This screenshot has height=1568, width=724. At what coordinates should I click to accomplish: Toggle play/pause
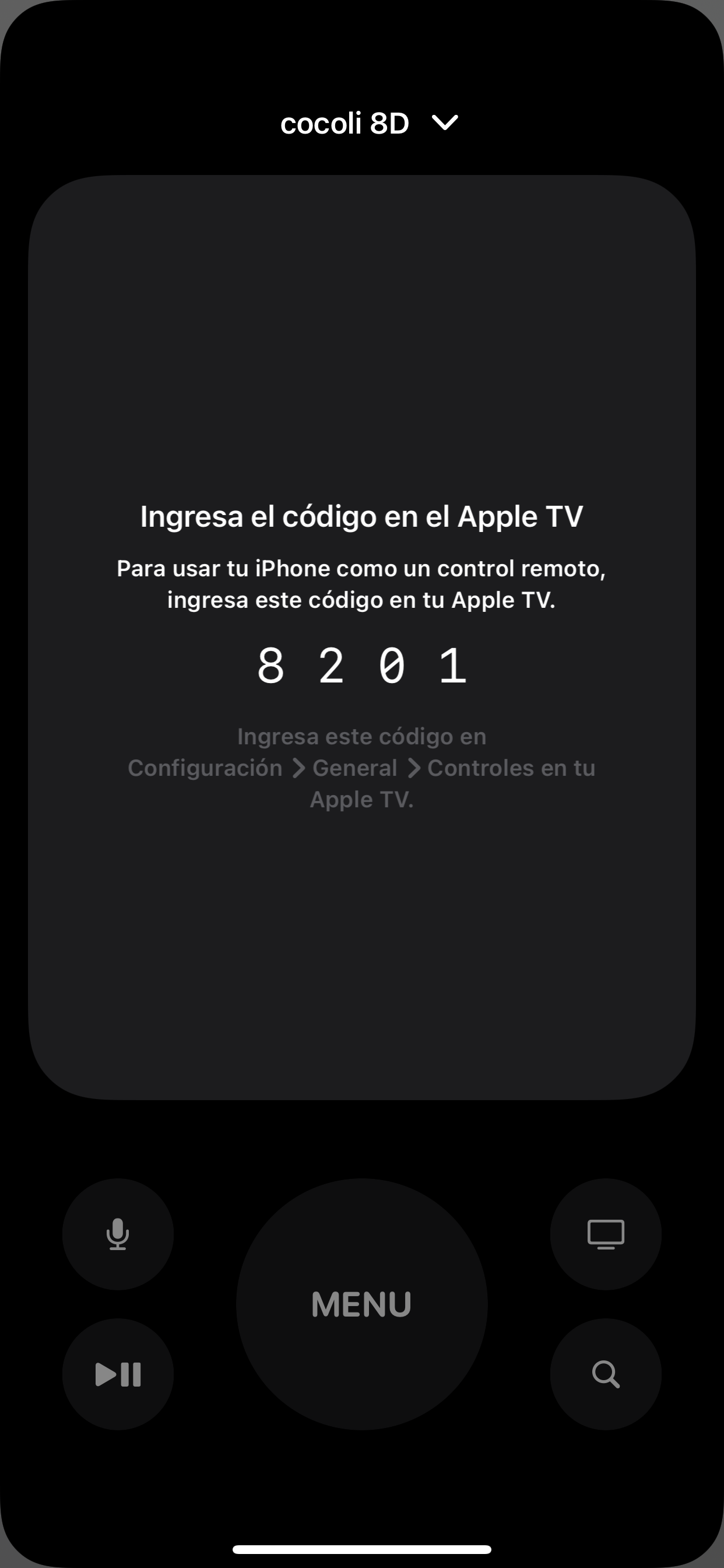[x=118, y=1374]
